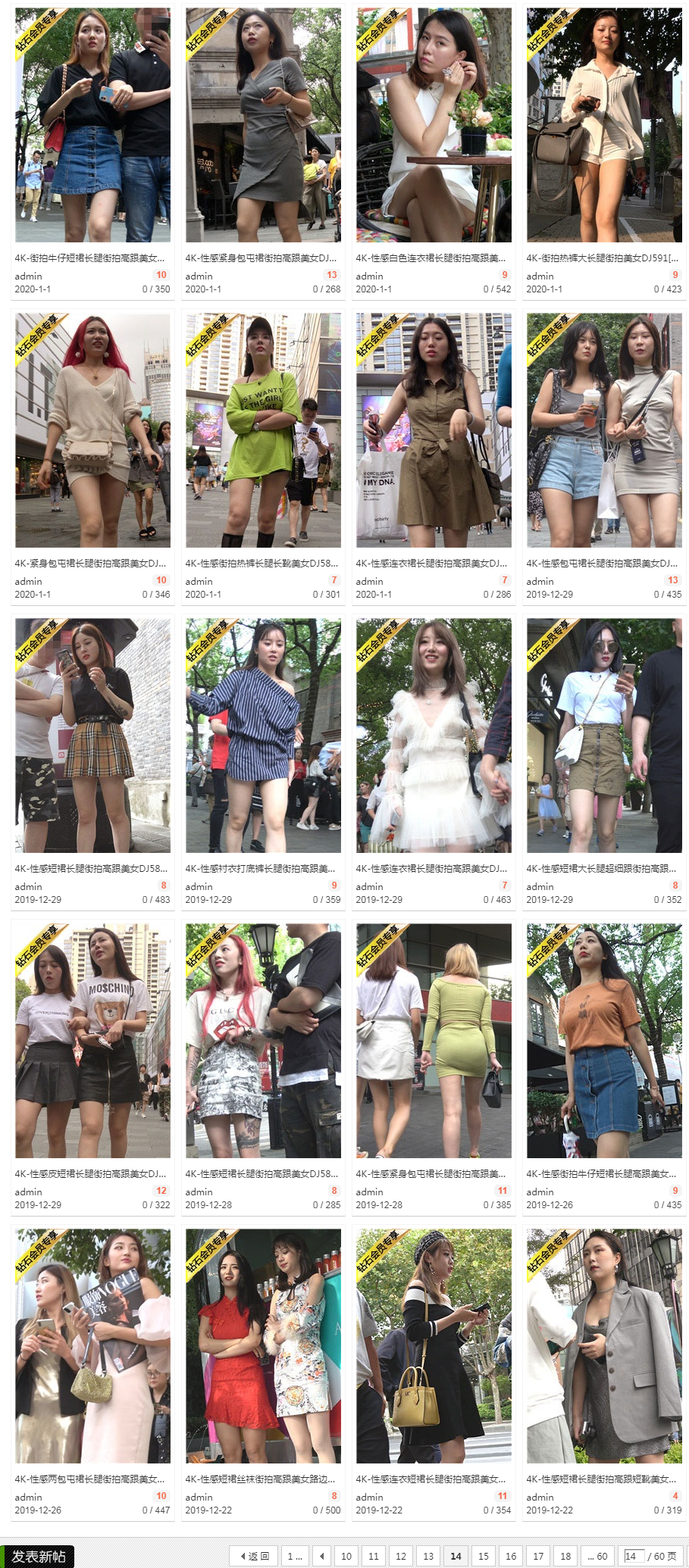Select page 13 in pagination
The image size is (689, 1568).
pos(428,1556)
